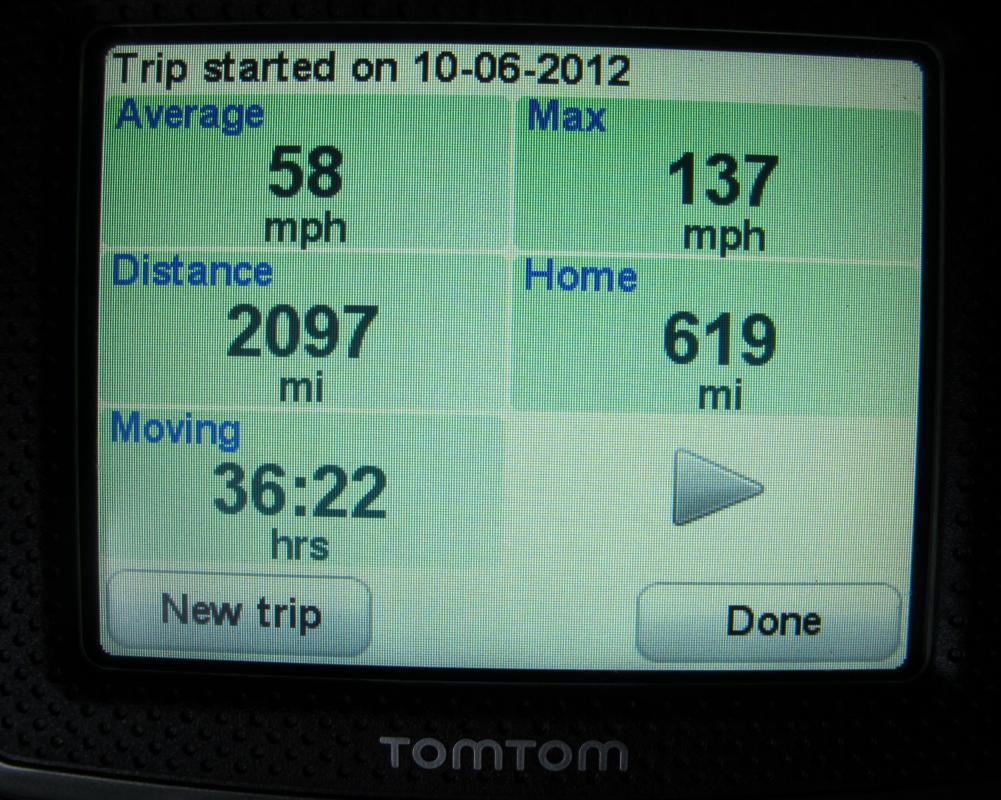Tap Done to close trip statistics
The width and height of the screenshot is (1001, 800).
(770, 621)
